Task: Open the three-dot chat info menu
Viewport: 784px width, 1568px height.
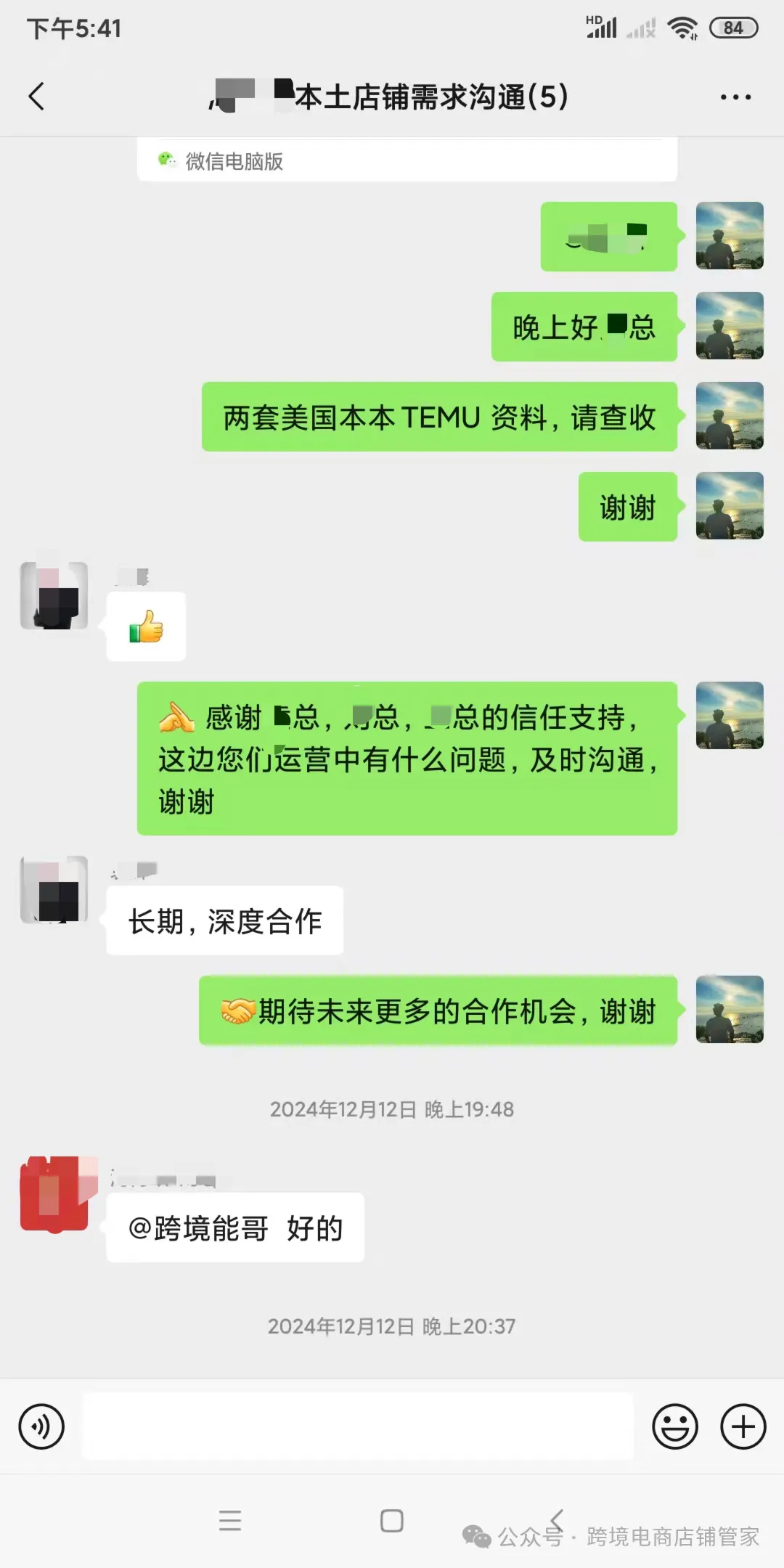Action: point(735,97)
